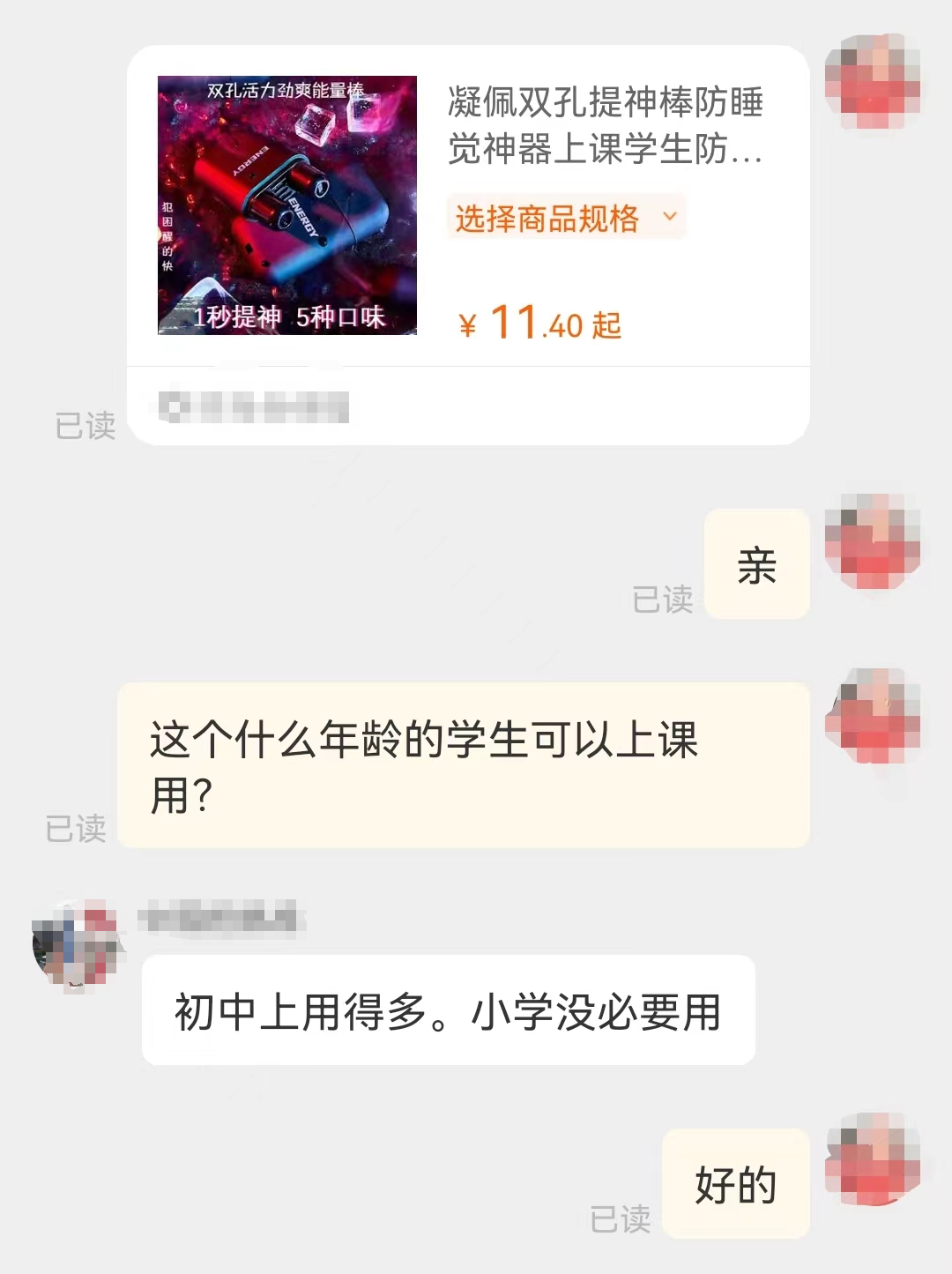Click the avatar beside the question about student age
Viewport: 952px width, 1274px height.
(x=873, y=714)
